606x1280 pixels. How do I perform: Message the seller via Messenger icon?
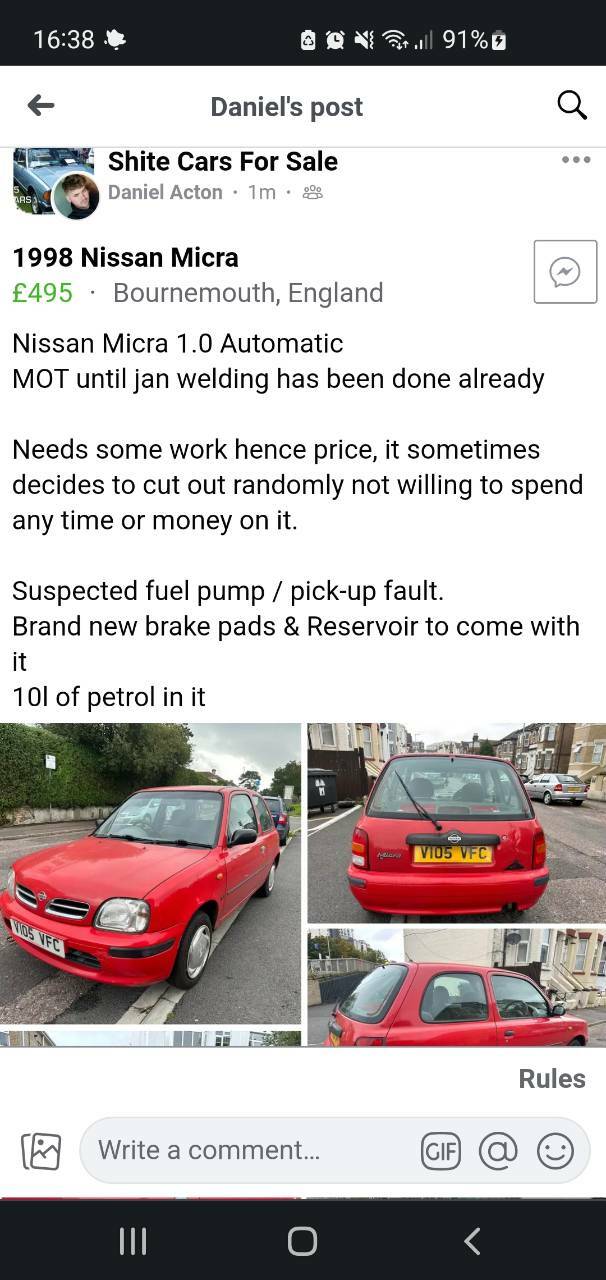click(565, 272)
